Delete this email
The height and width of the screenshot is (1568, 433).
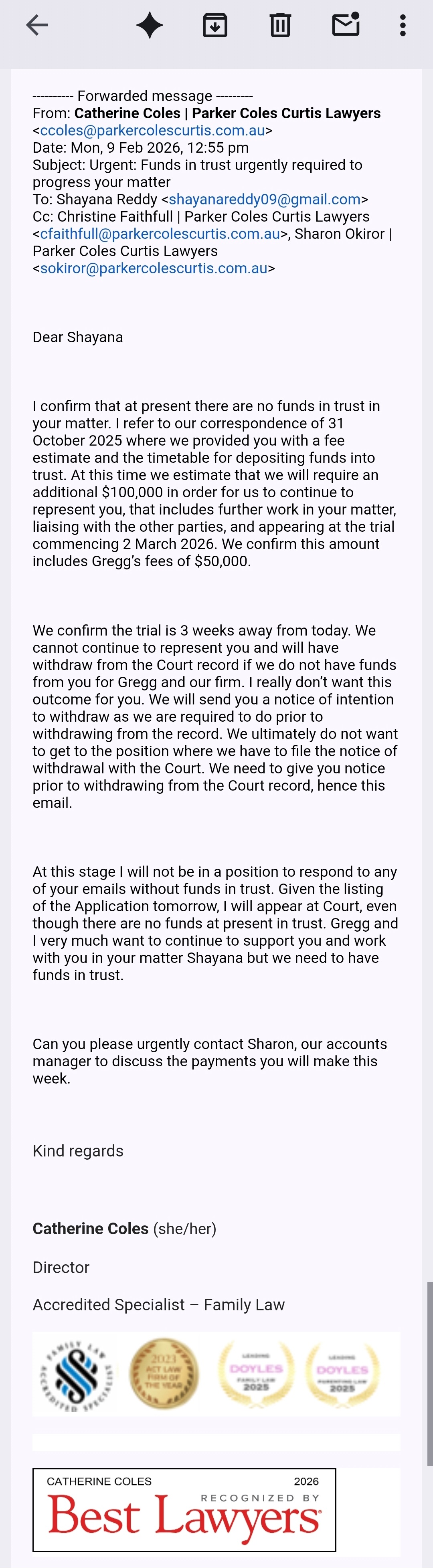(280, 25)
